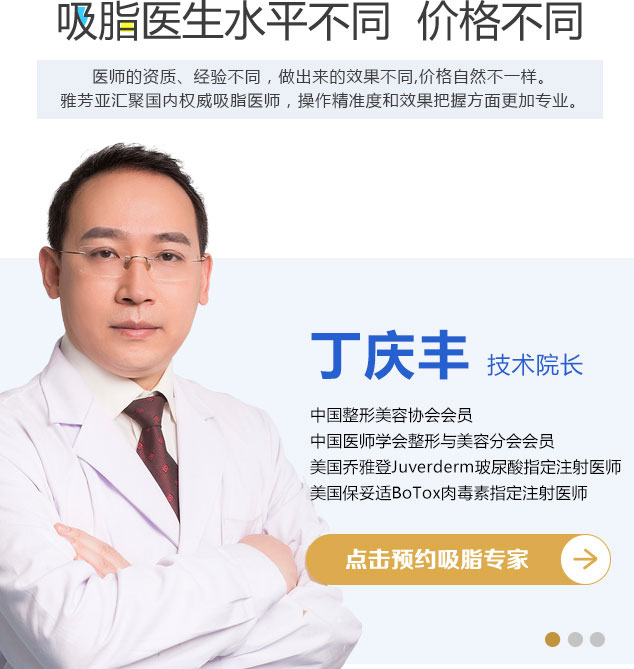Screen dimensions: 634x669
Task: Select the third carousel page dot
Action: click(597, 639)
